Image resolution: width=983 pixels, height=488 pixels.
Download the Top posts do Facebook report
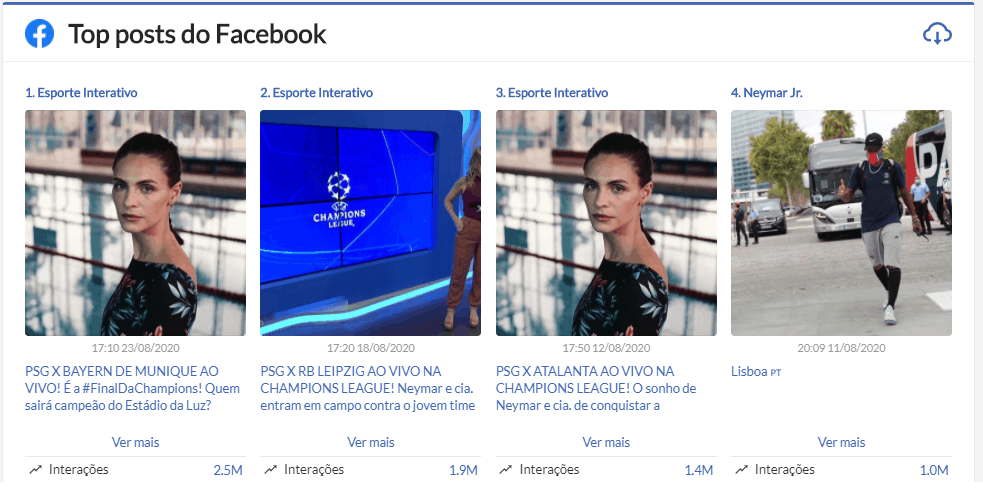[936, 34]
